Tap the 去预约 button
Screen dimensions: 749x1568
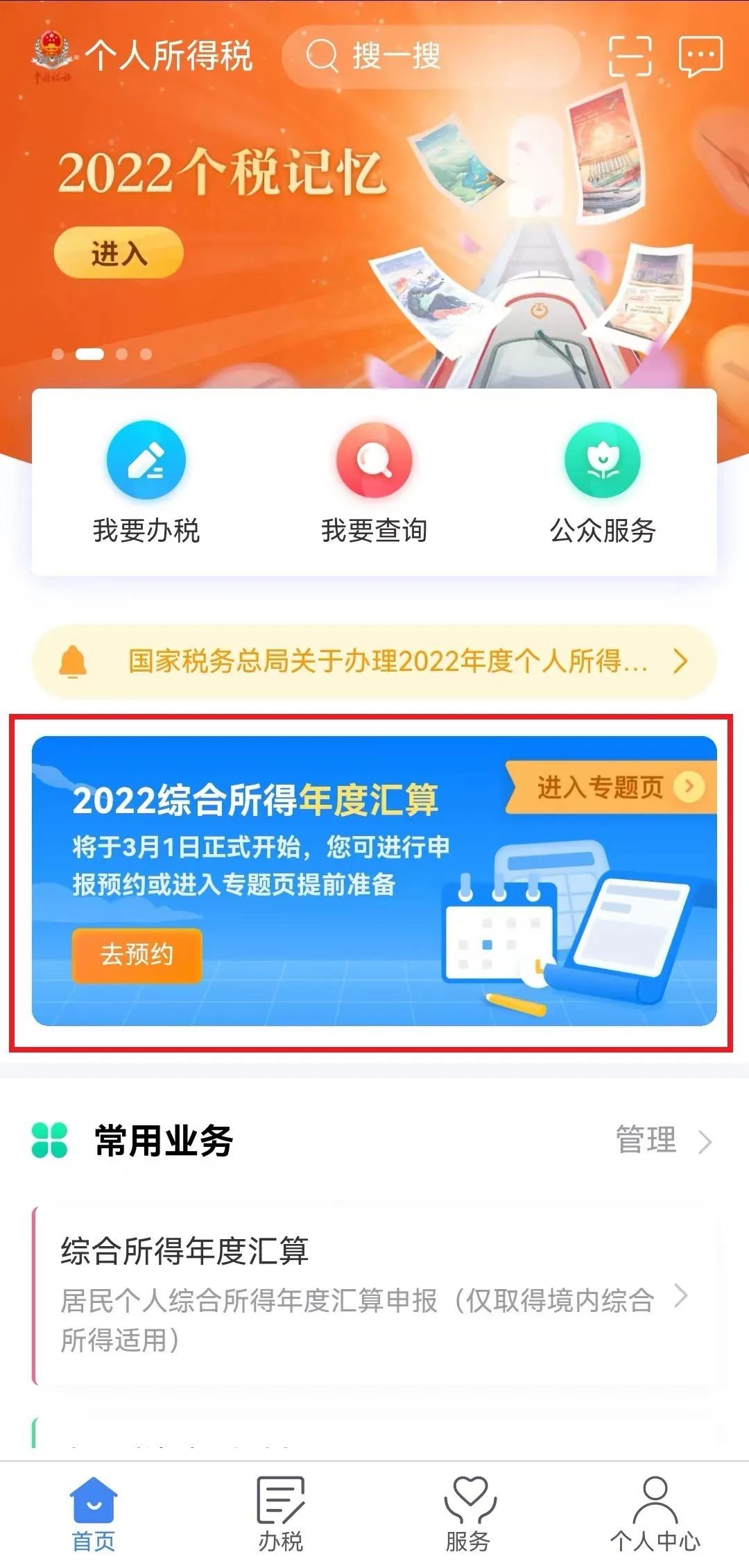click(137, 955)
